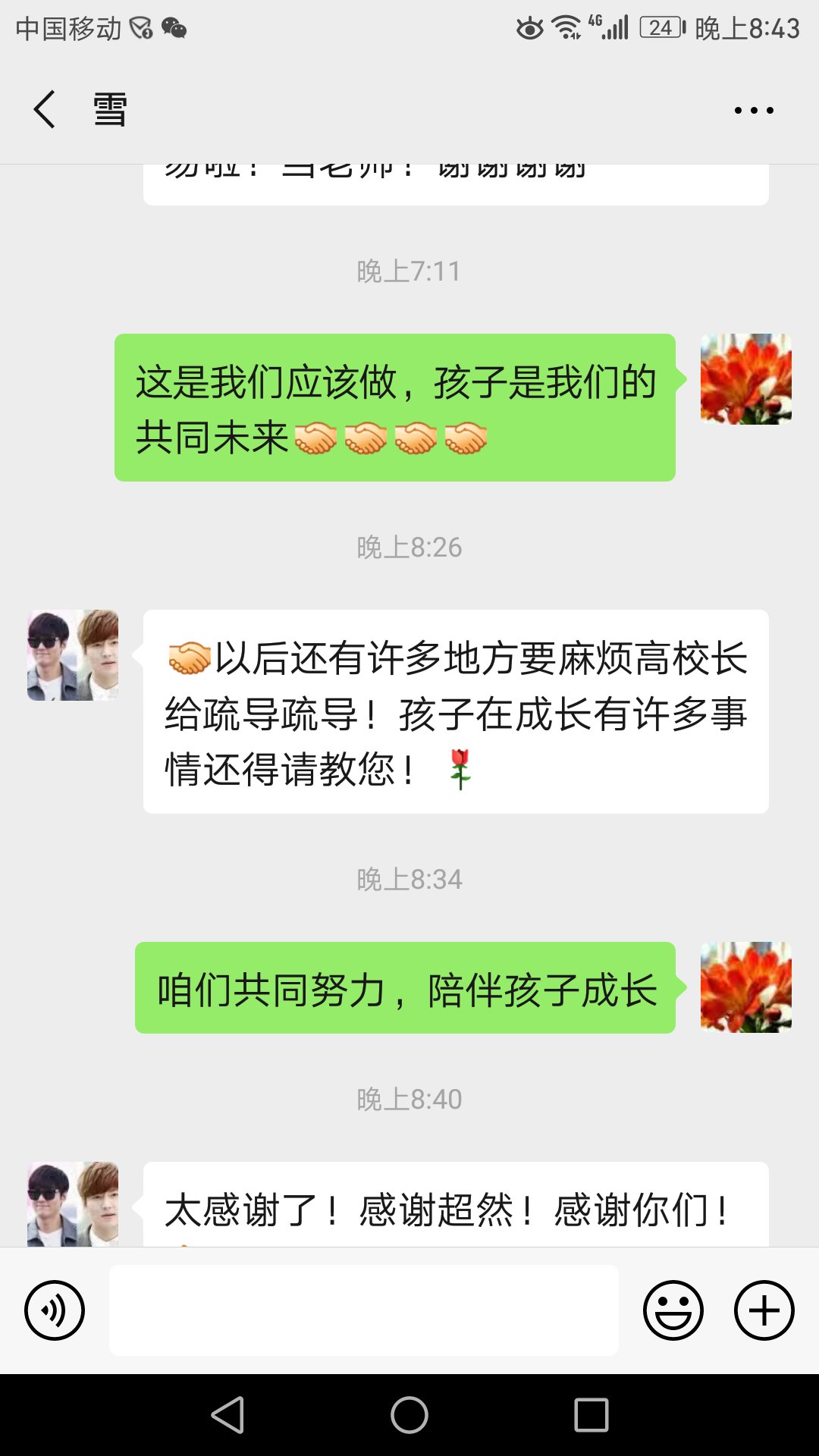Viewport: 819px width, 1456px height.
Task: Open chat info via three-dots menu
Action: tap(753, 111)
